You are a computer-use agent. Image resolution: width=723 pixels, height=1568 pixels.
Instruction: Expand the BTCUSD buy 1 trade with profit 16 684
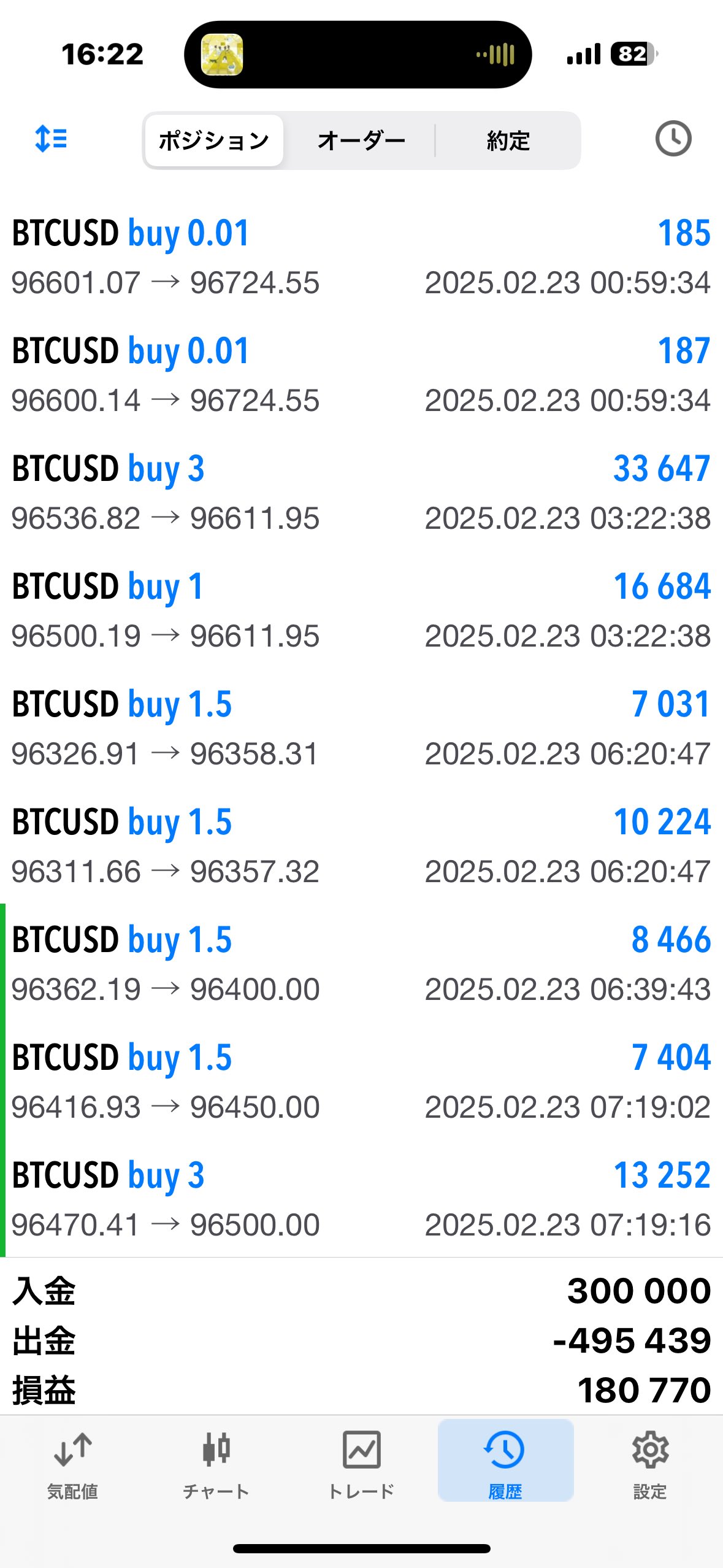click(361, 610)
